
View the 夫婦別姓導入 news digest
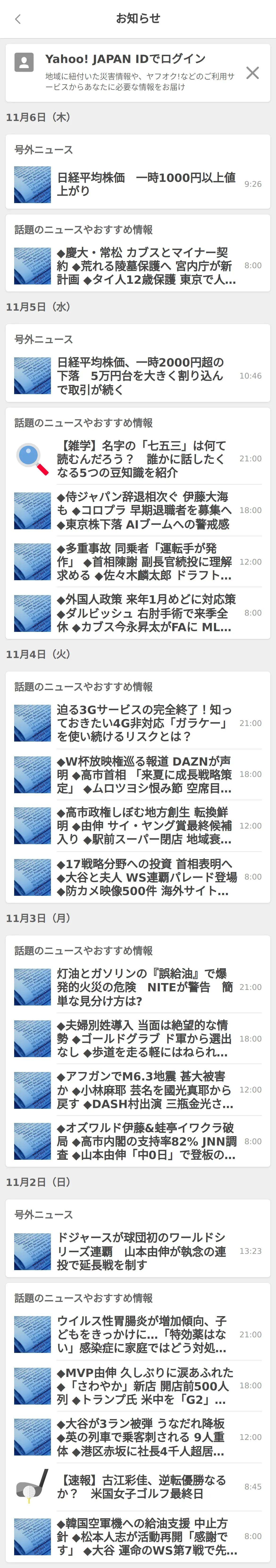pyautogui.click(x=146, y=1039)
